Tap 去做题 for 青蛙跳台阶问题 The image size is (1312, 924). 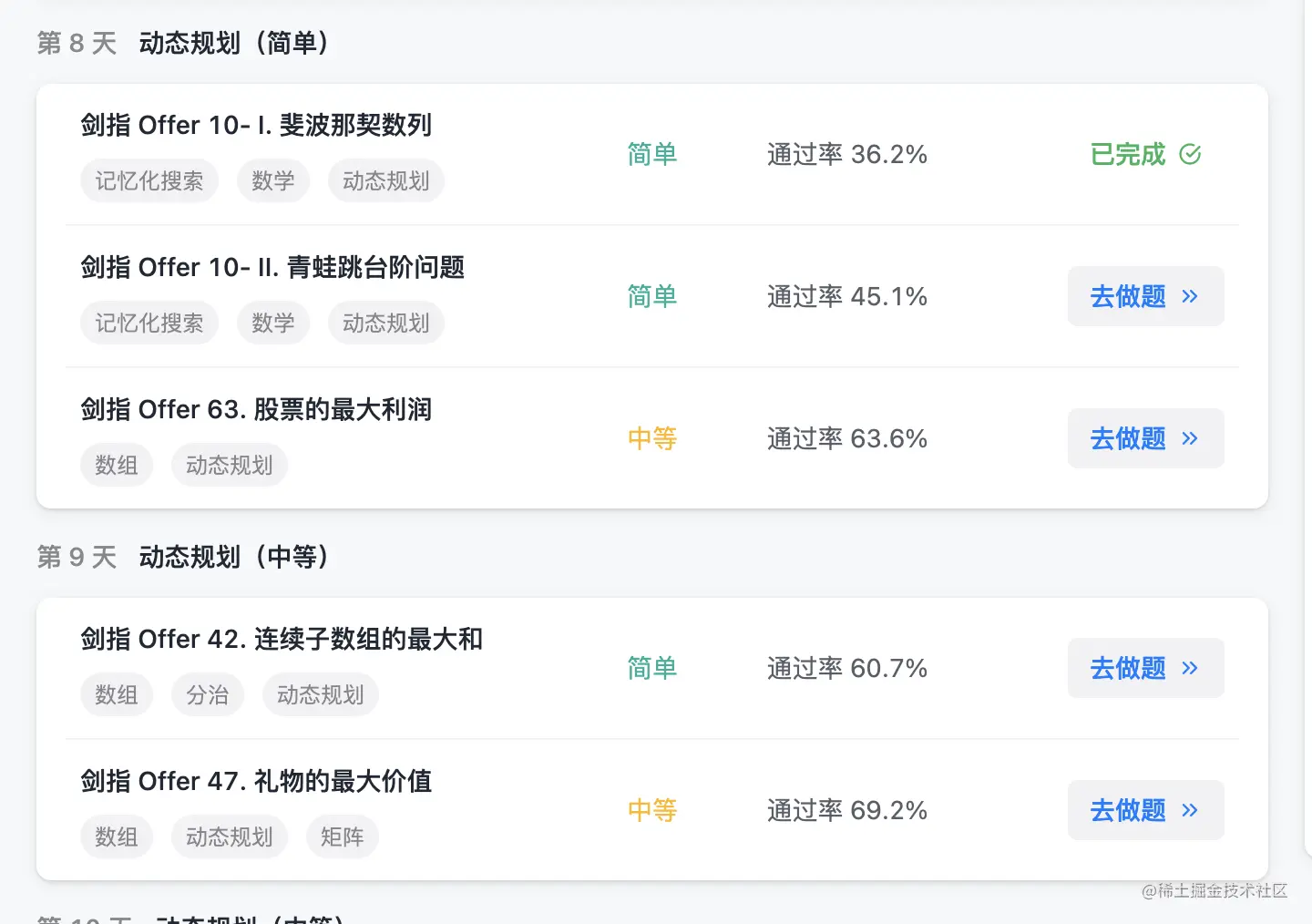(1145, 296)
